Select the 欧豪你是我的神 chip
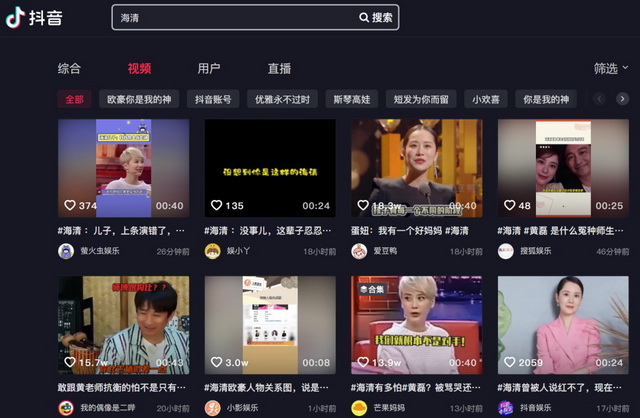 pyautogui.click(x=140, y=99)
